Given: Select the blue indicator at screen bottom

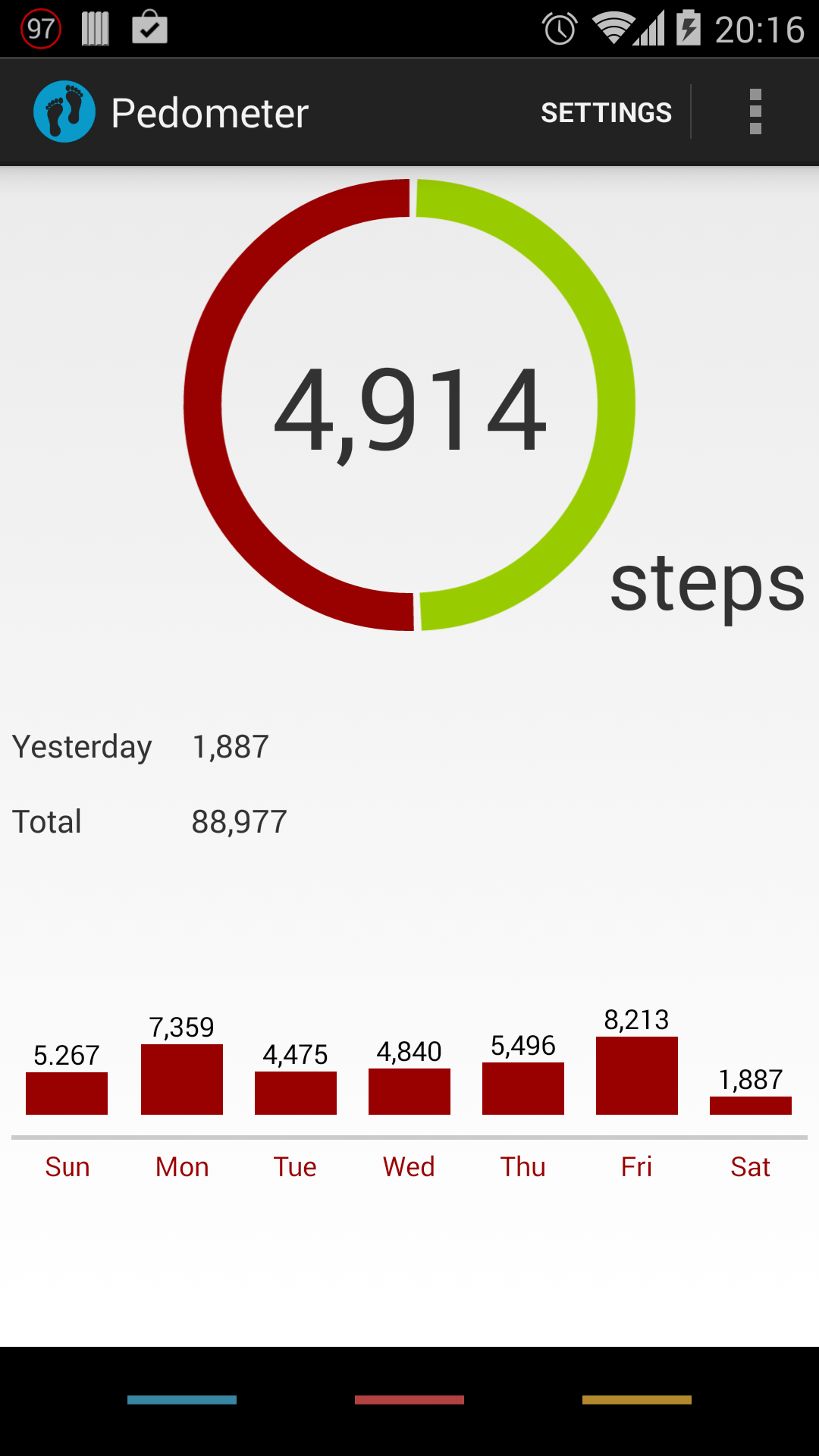Looking at the screenshot, I should (182, 1398).
